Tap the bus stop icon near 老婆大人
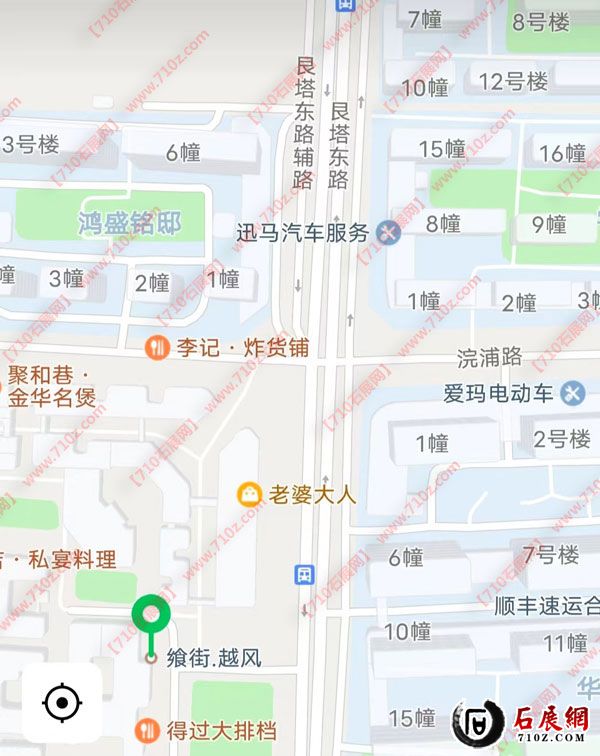The image size is (600, 756). pyautogui.click(x=304, y=574)
